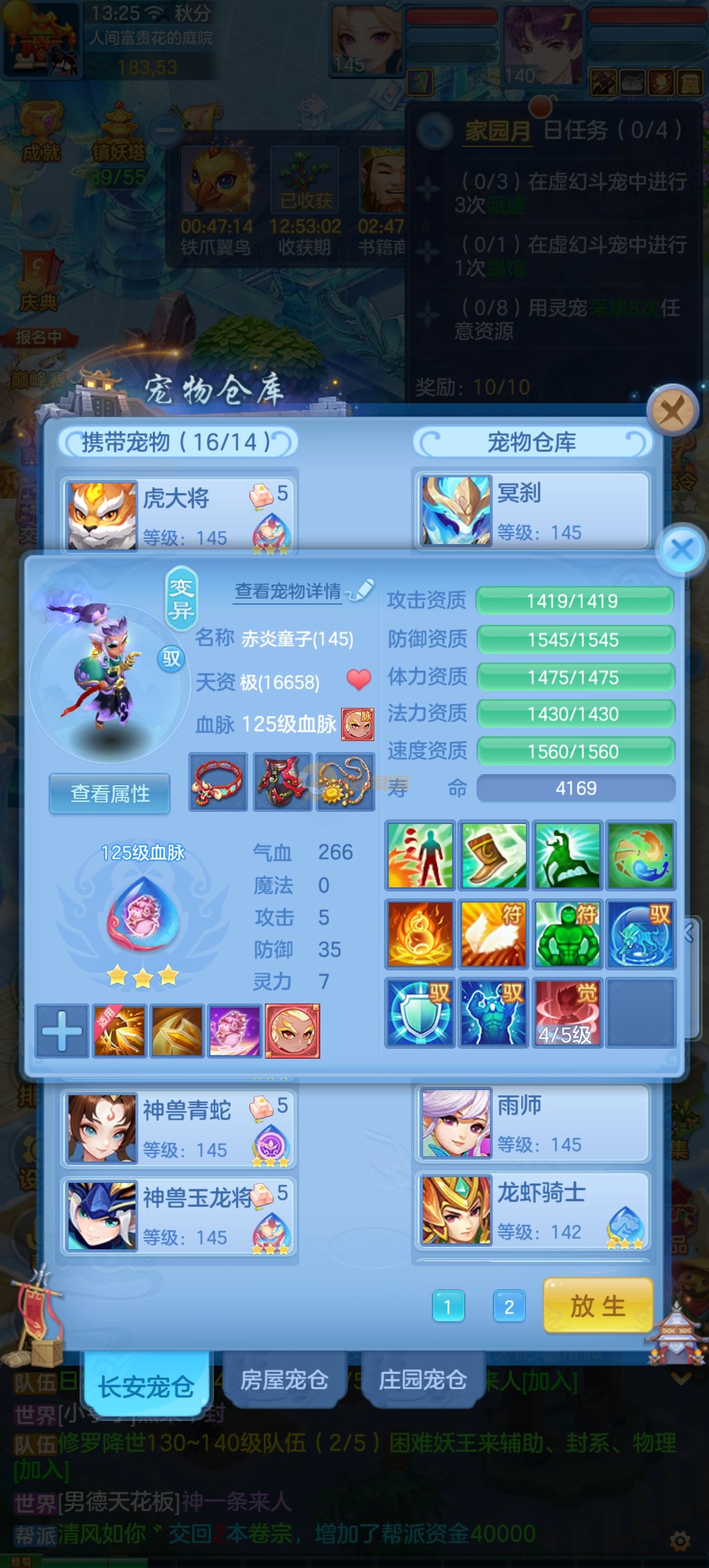
Task: Select the warehouse pet 冥刹
Action: coord(533,511)
